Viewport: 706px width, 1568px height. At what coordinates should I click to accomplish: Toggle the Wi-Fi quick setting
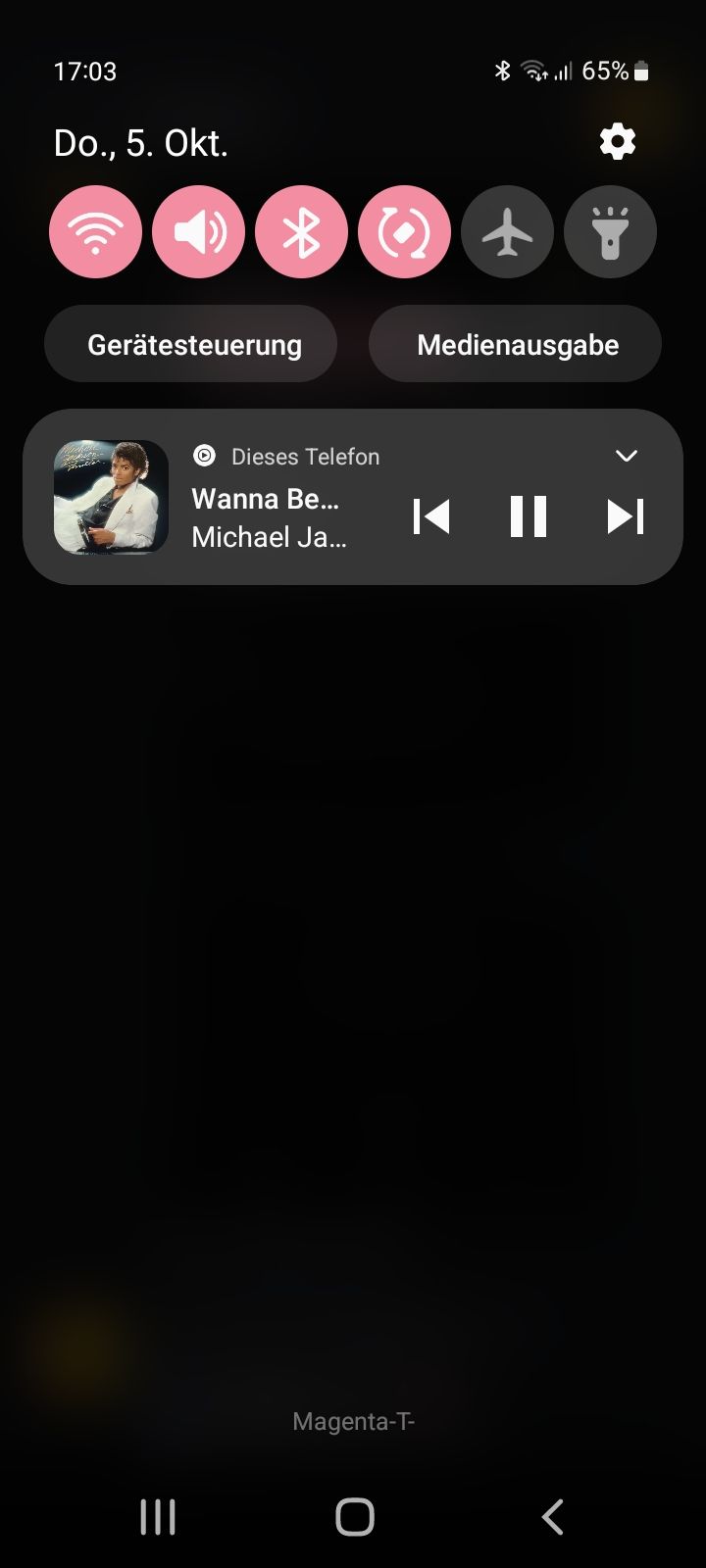point(95,233)
